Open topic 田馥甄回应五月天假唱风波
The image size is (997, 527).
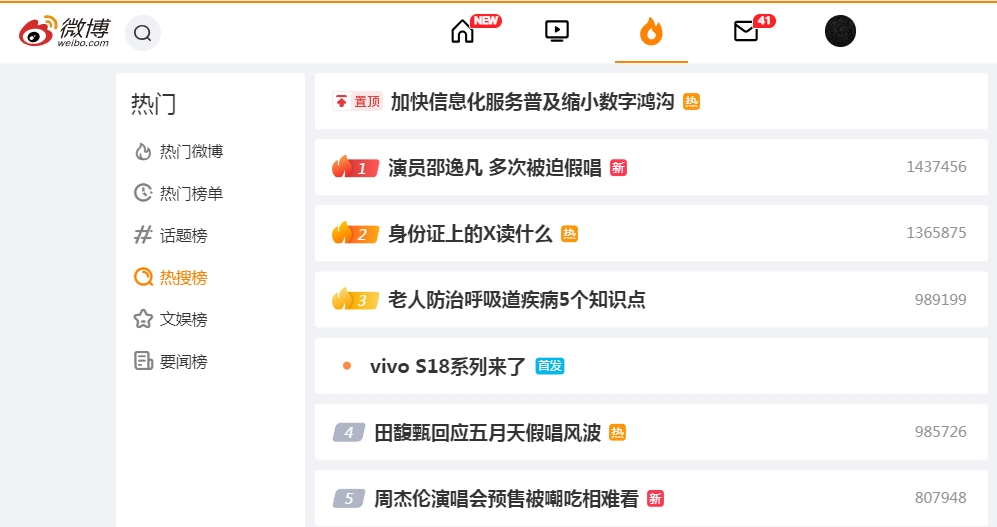click(x=487, y=433)
